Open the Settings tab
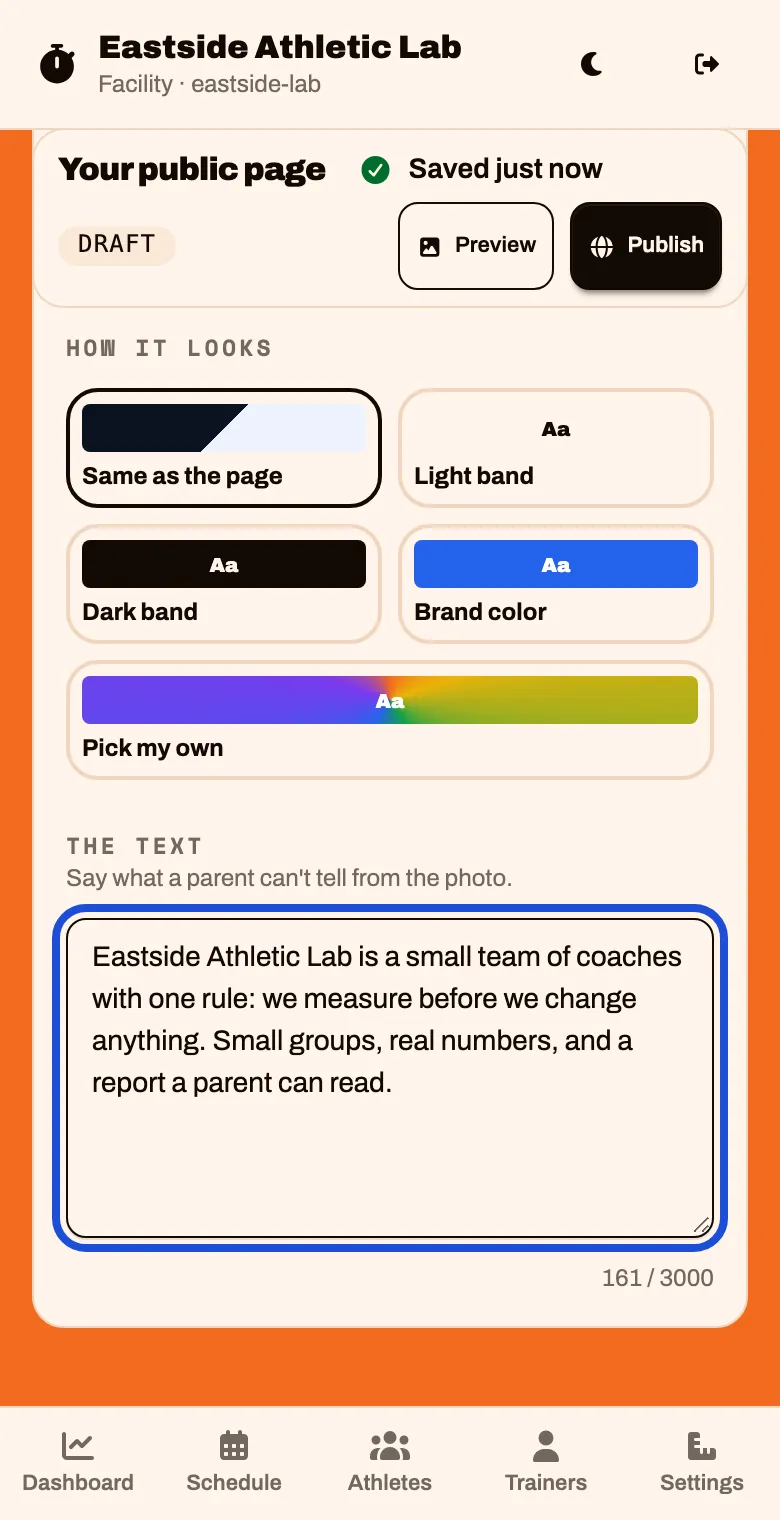Image resolution: width=780 pixels, height=1520 pixels. (702, 1463)
